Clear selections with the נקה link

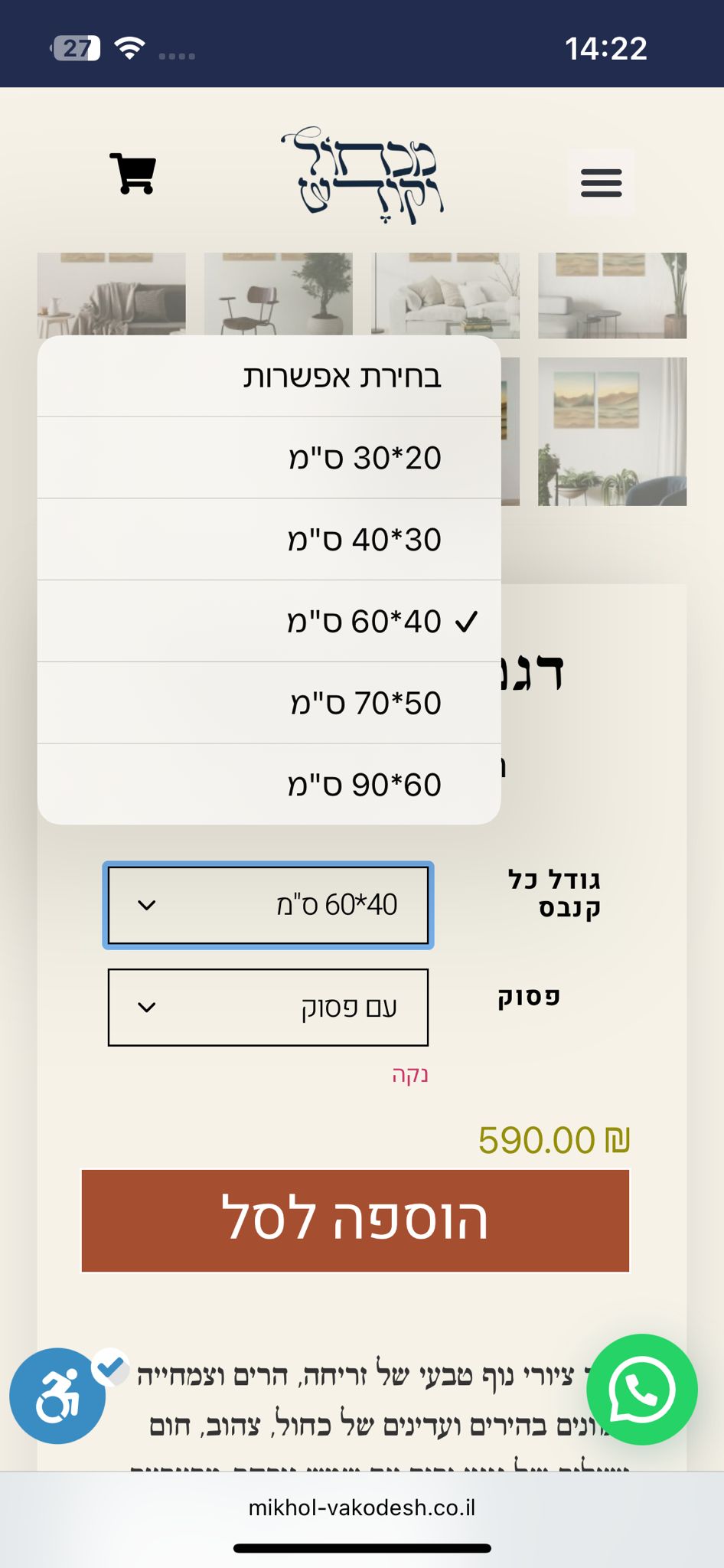tap(409, 1074)
